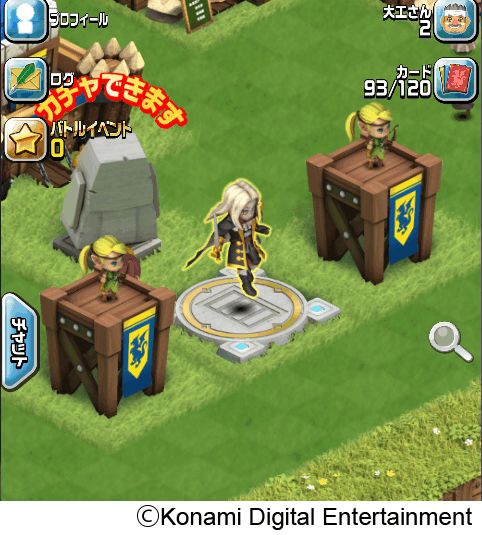The image size is (482, 535).
Task: Open the 大工さん carpenter icon
Action: pos(456,20)
